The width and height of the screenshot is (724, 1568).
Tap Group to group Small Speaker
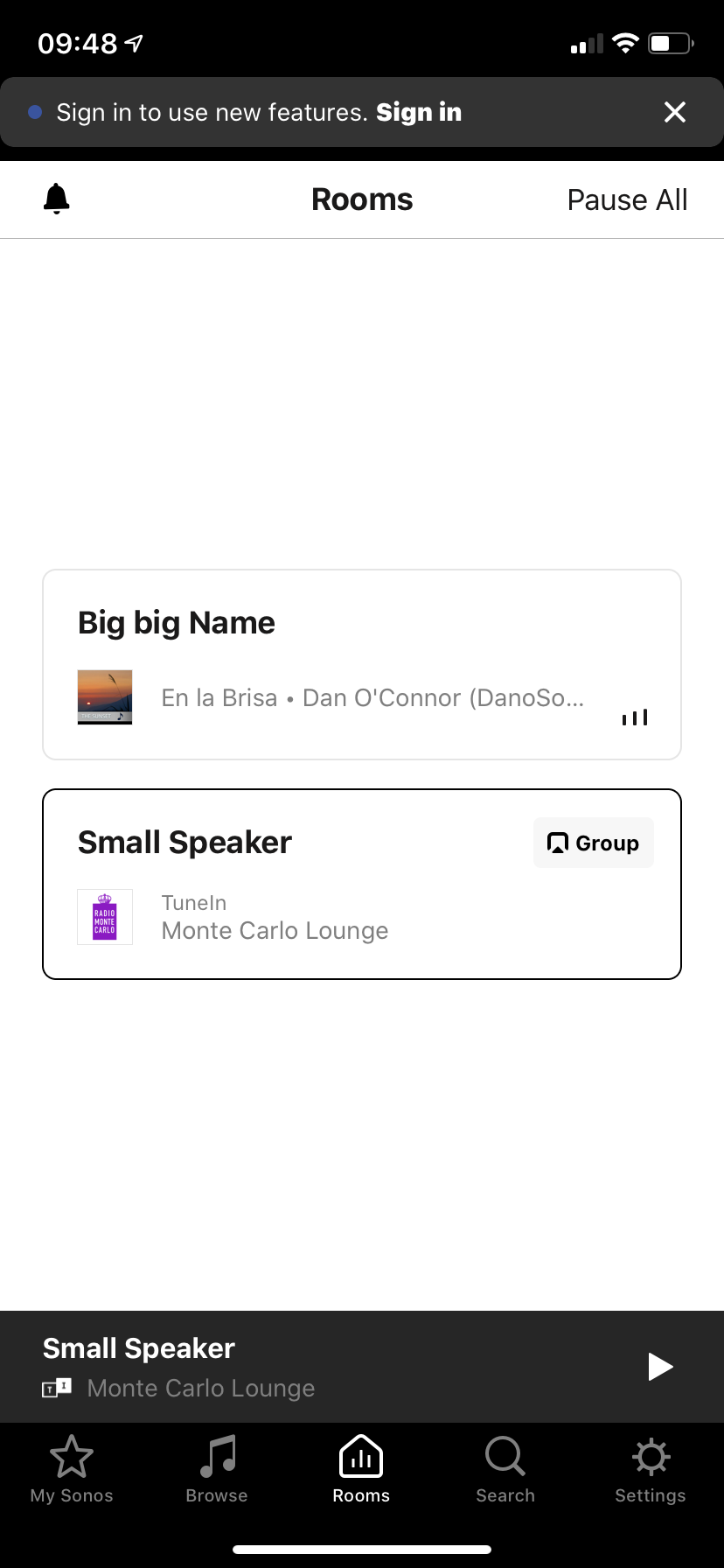tap(593, 842)
